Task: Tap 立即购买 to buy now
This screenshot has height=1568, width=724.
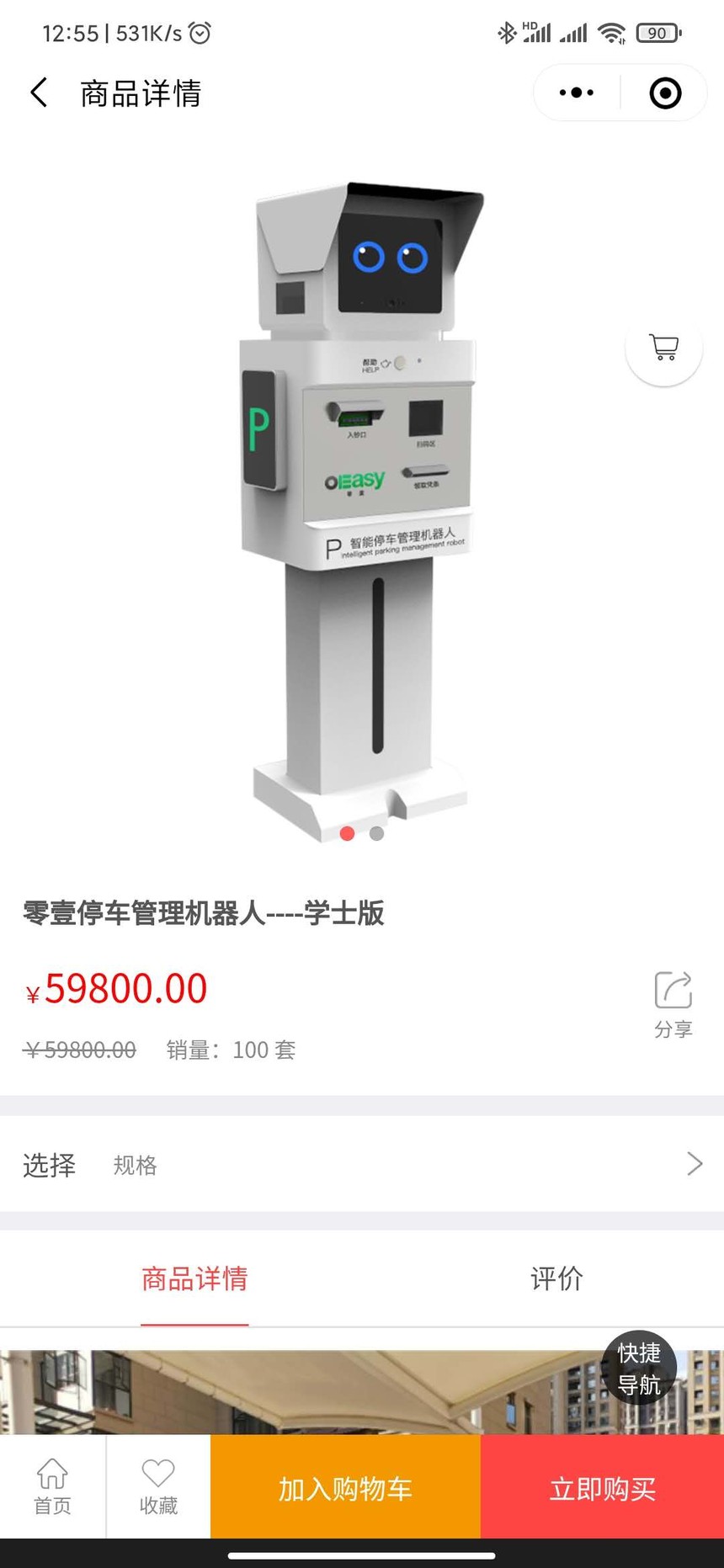Action: tap(601, 1488)
